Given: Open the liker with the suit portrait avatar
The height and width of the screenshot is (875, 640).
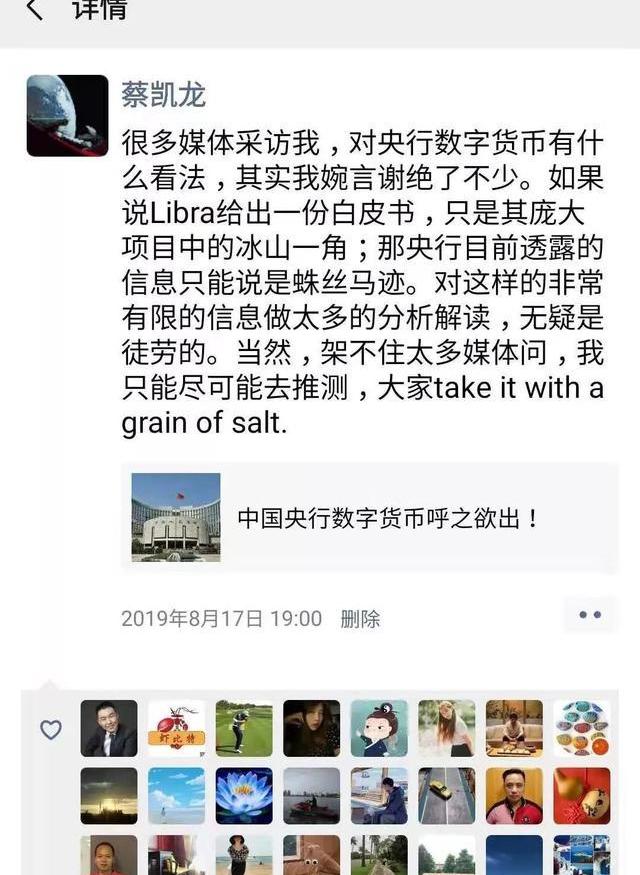Looking at the screenshot, I should pyautogui.click(x=109, y=728).
